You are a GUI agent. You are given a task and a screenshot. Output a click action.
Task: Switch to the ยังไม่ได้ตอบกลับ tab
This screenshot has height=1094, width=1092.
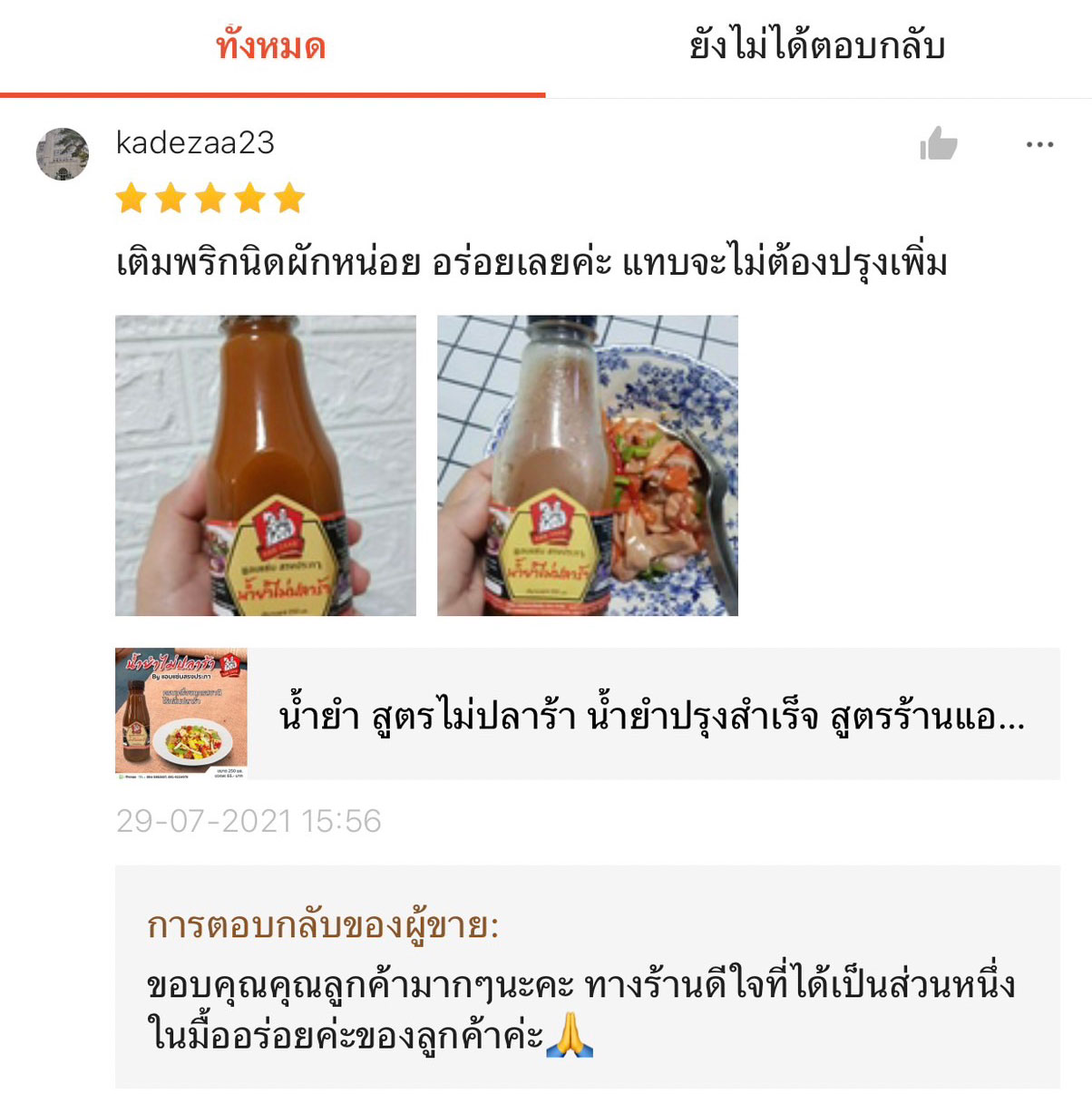817,46
